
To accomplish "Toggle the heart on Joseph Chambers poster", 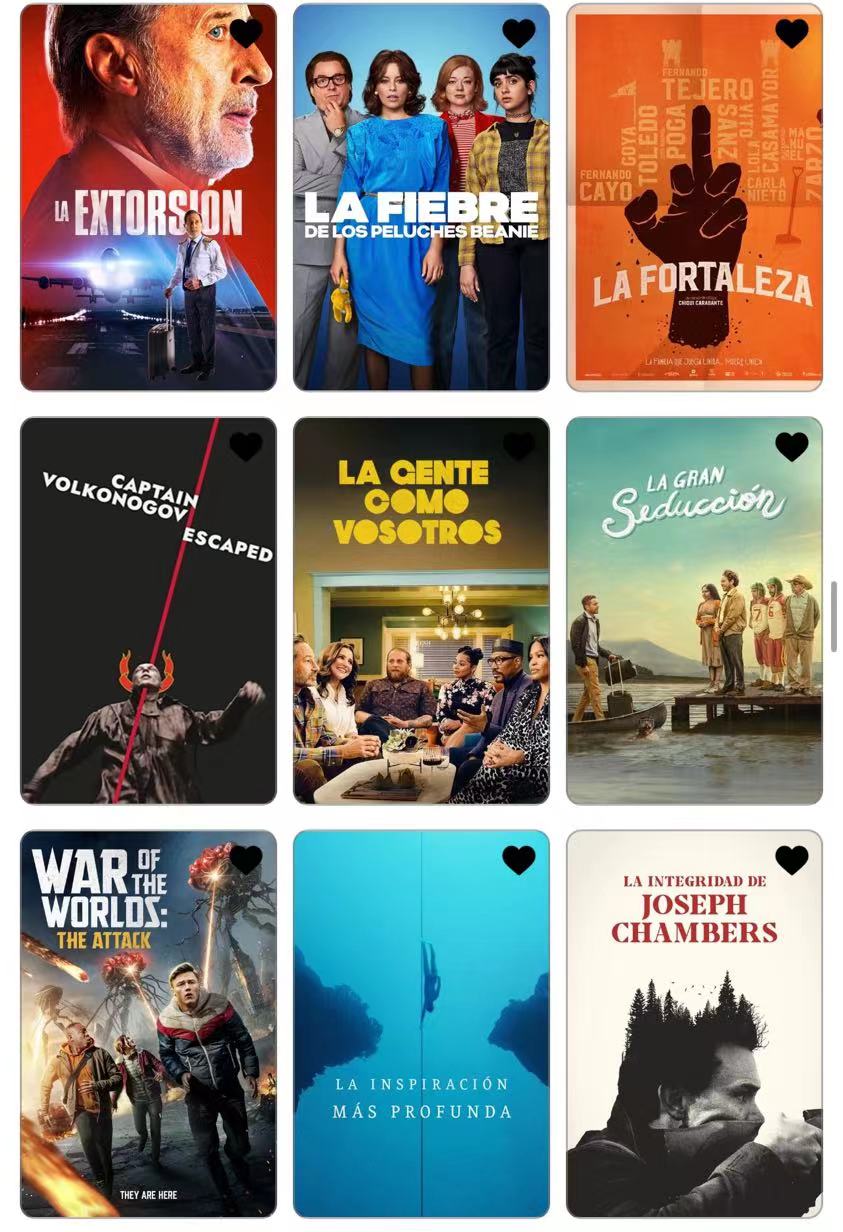I will coord(792,860).
